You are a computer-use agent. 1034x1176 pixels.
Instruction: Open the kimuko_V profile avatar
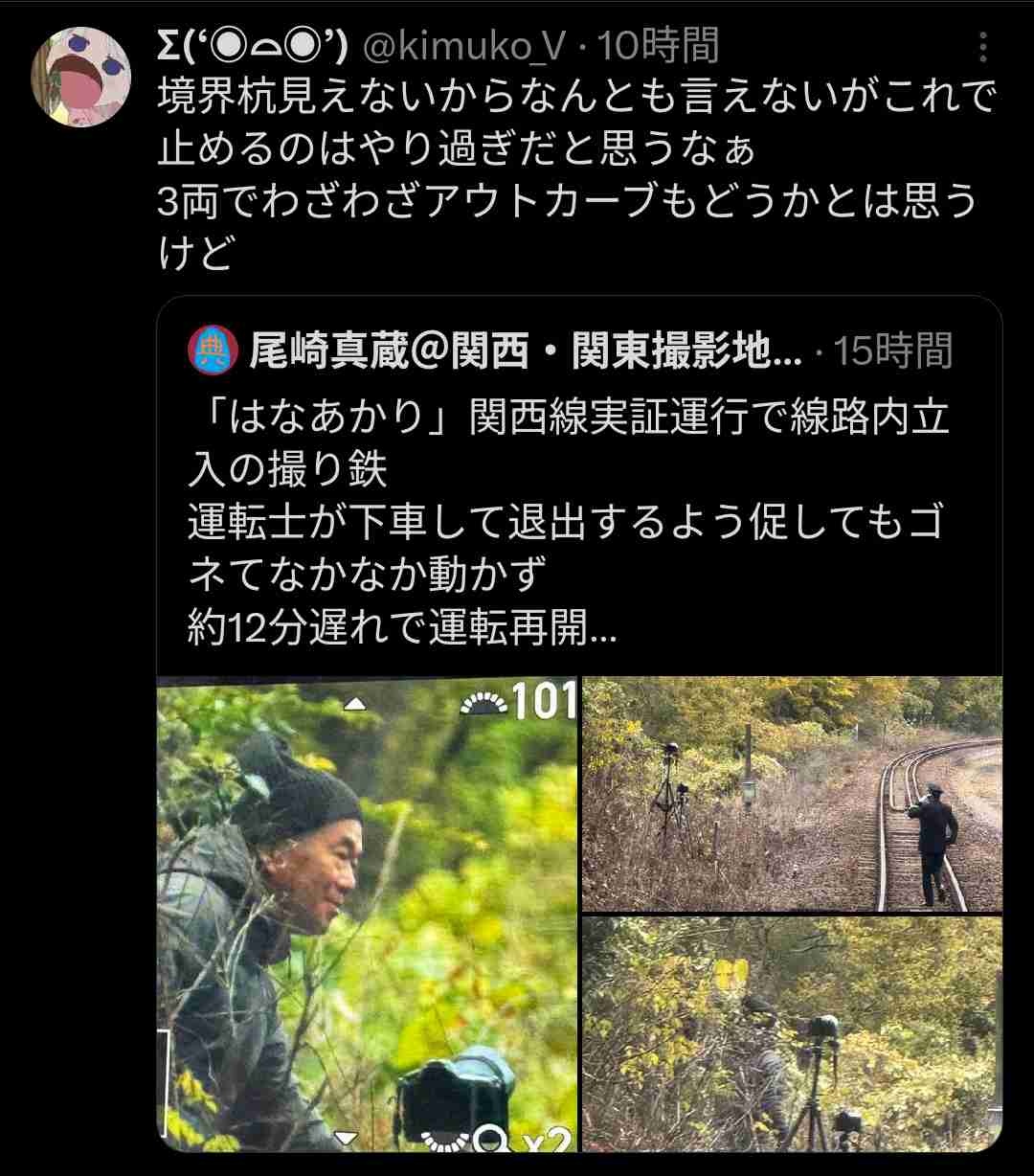(x=81, y=76)
